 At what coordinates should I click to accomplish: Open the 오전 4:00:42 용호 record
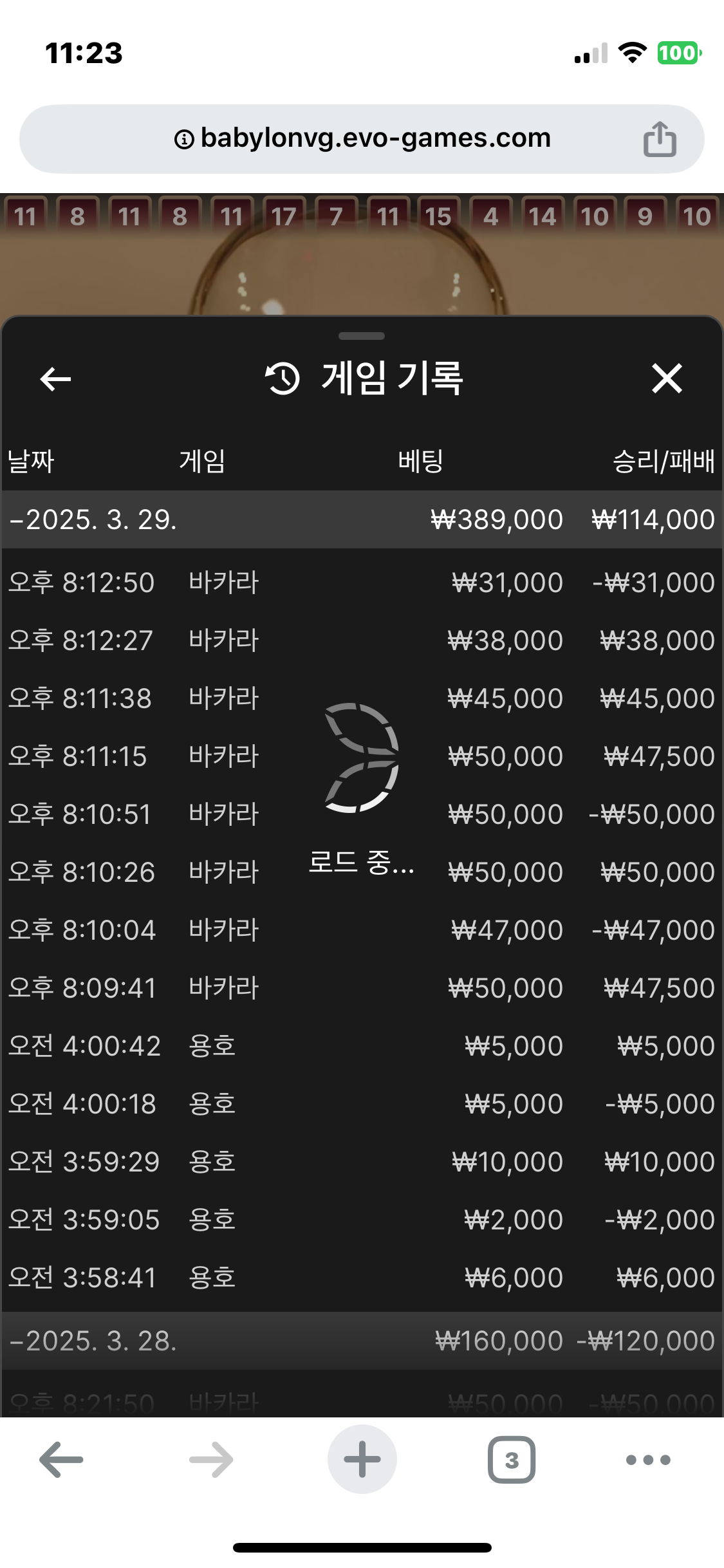(x=362, y=1046)
